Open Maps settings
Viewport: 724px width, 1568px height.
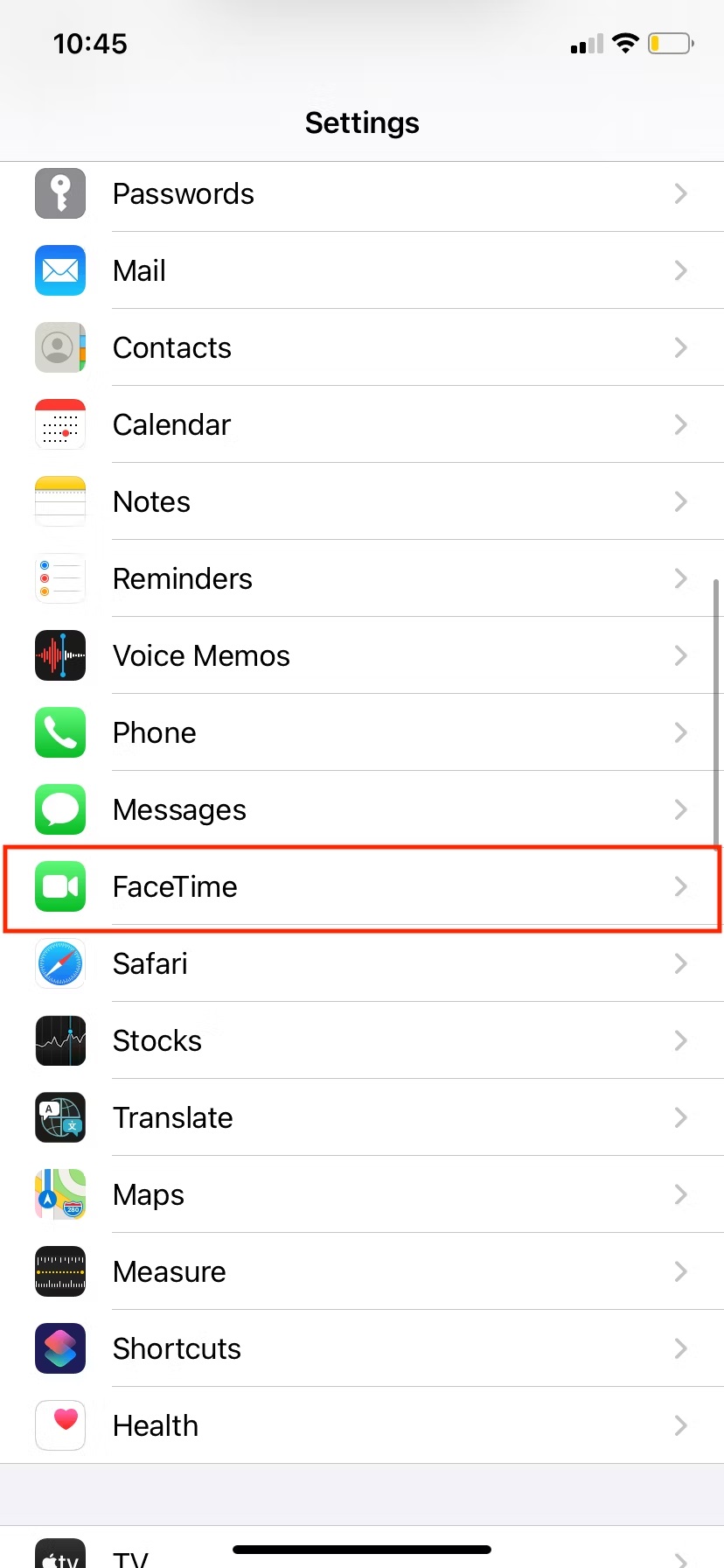362,1194
